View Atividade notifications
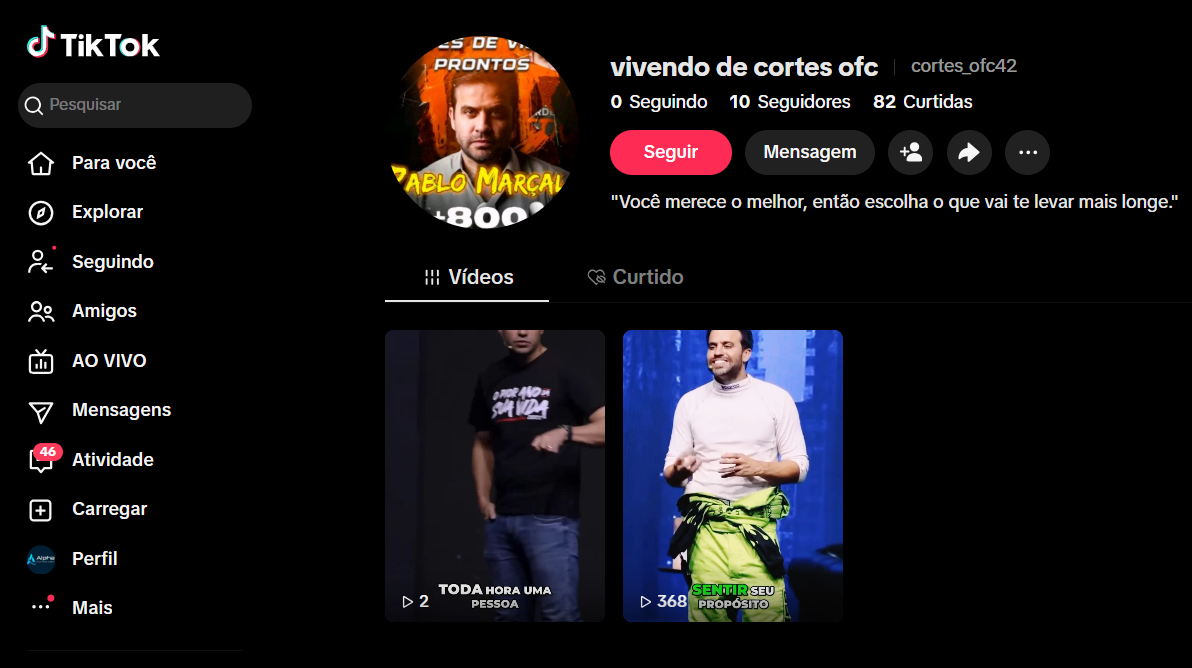Screen dimensions: 1192x668 [x=112, y=460]
